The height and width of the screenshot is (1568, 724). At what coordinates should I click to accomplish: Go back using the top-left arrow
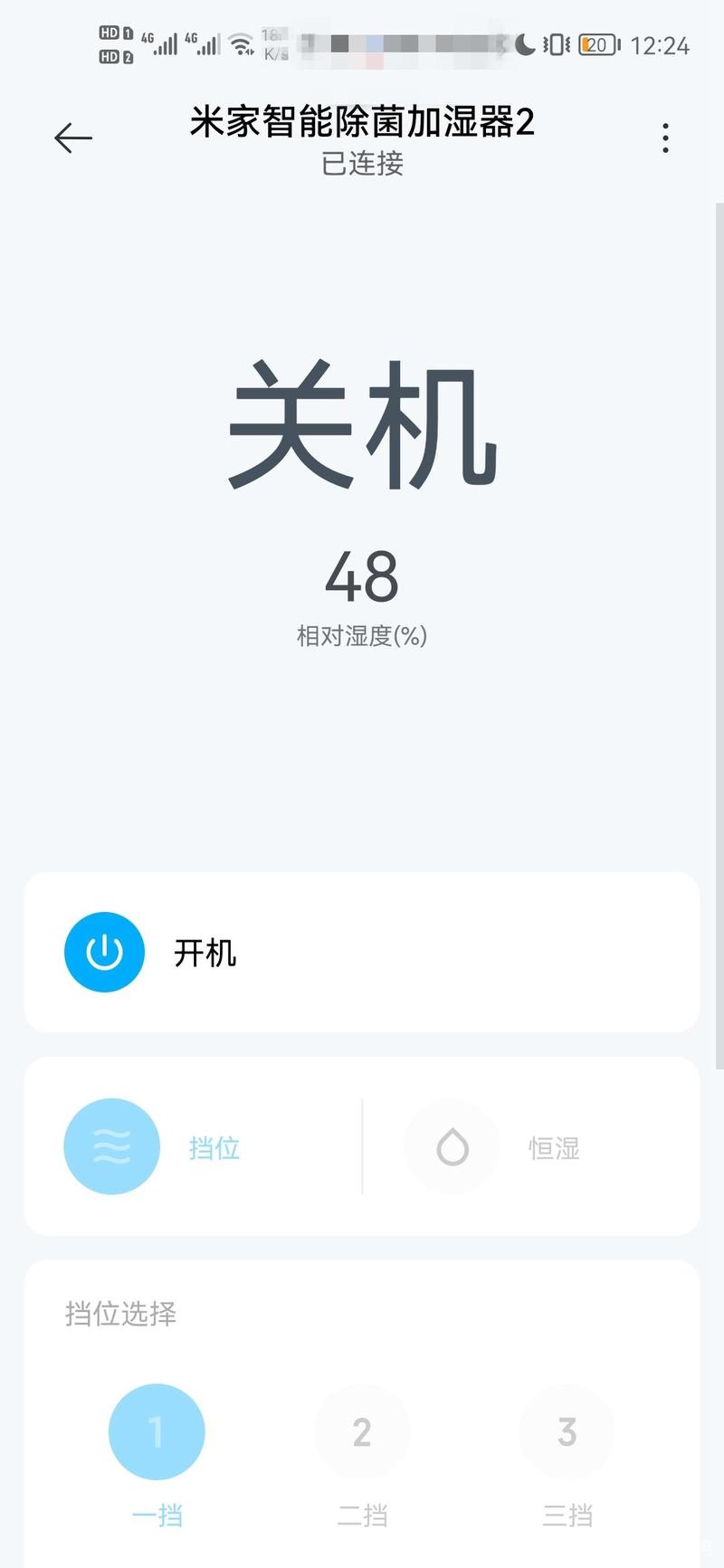[73, 138]
